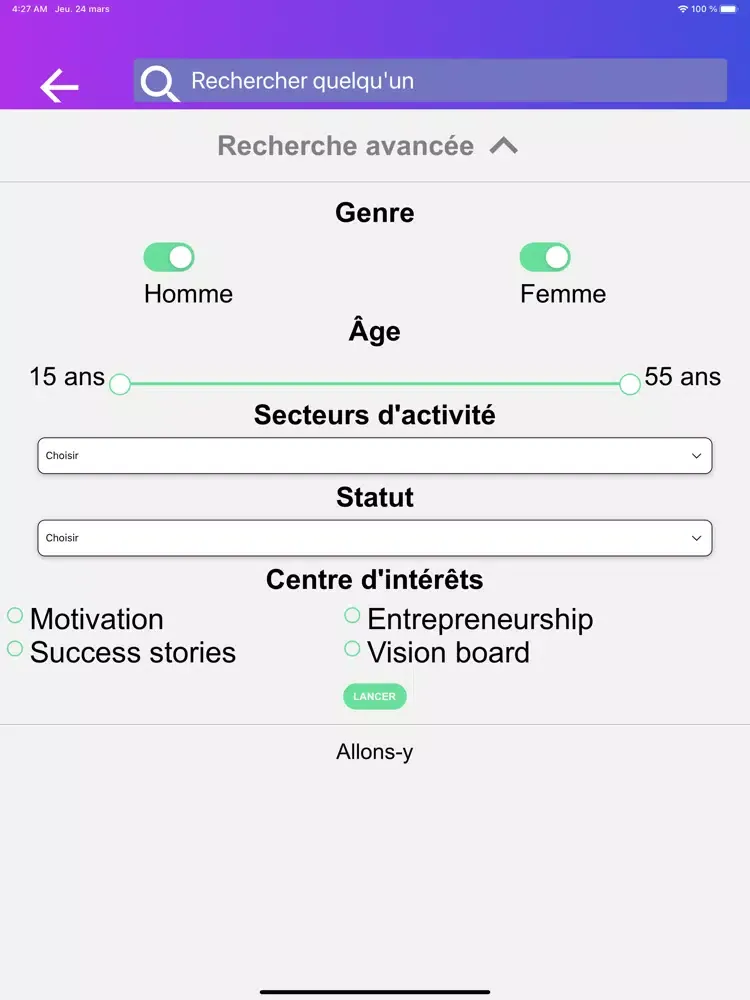Select the Motivation interest
Viewport: 750px width, 1000px height.
pos(15,615)
